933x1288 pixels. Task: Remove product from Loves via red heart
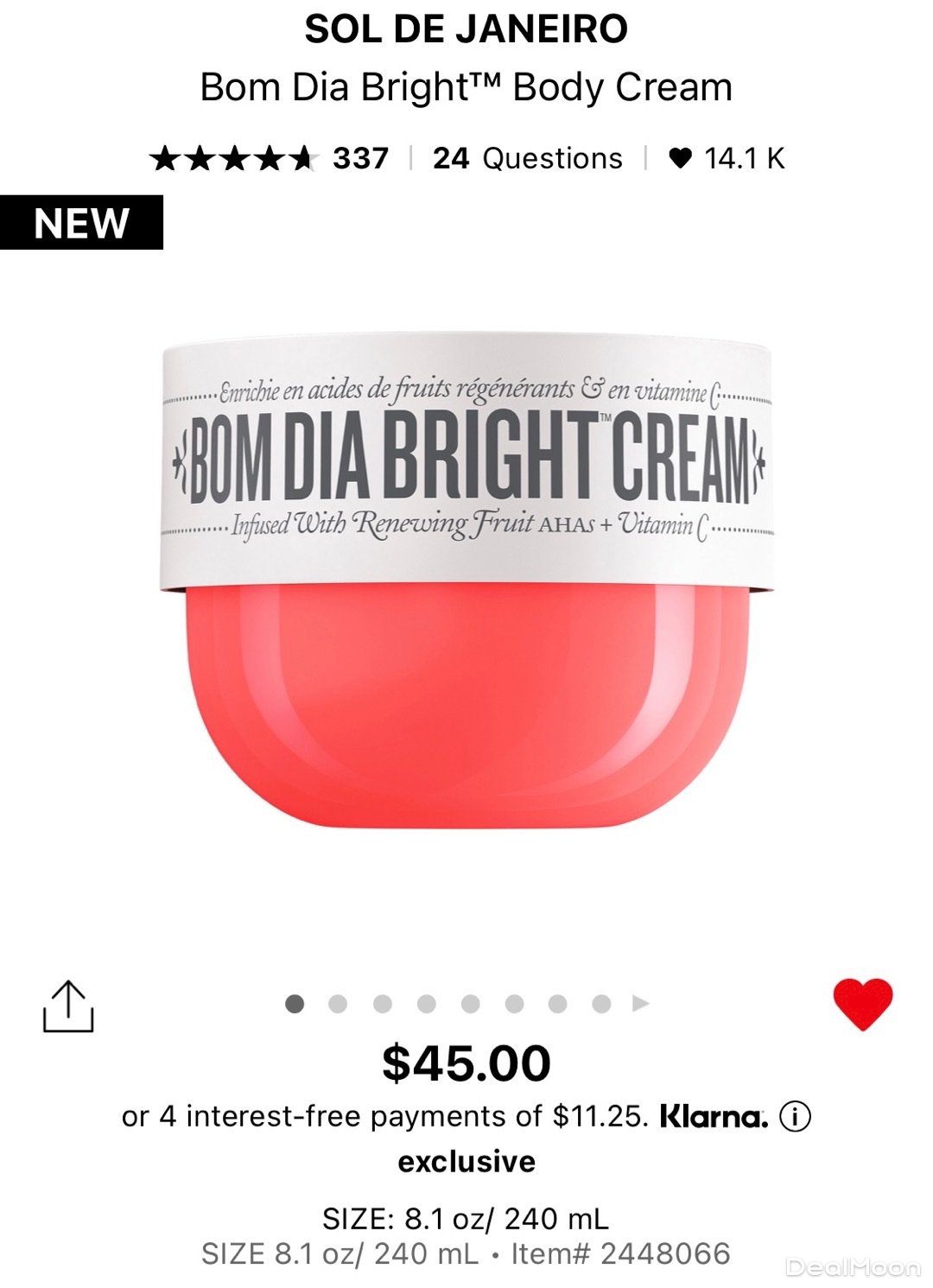pyautogui.click(x=862, y=1003)
